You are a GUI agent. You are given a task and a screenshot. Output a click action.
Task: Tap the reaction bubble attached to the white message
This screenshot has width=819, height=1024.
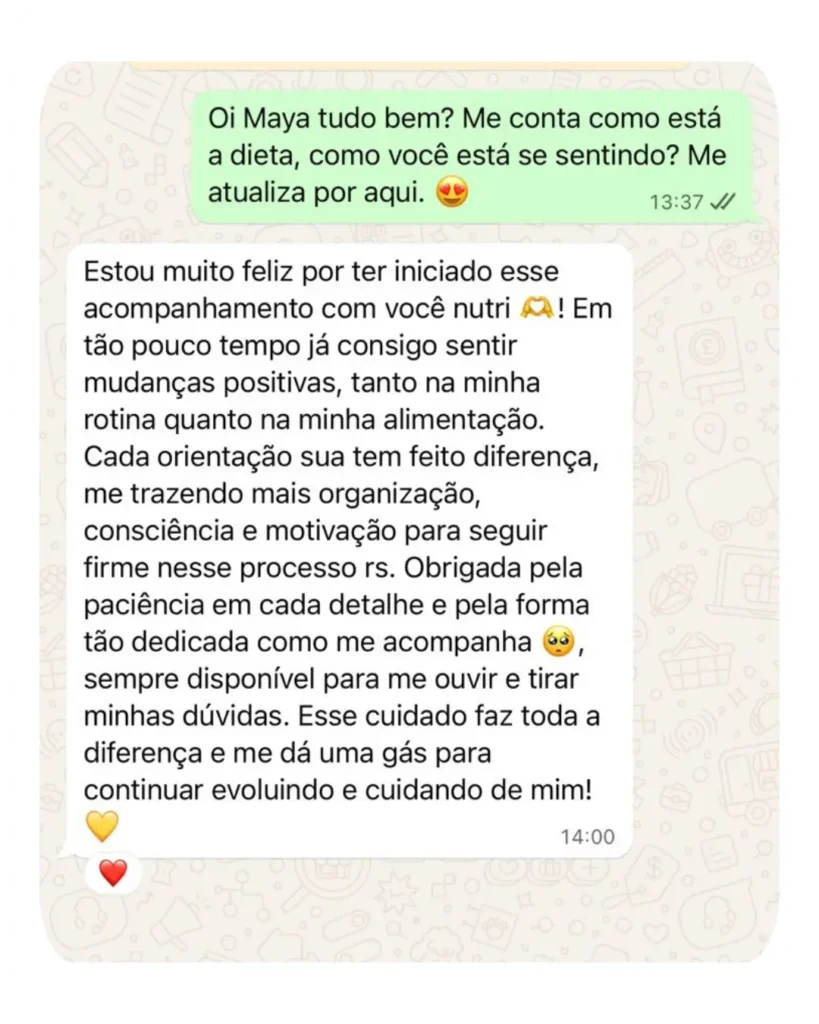click(x=114, y=873)
